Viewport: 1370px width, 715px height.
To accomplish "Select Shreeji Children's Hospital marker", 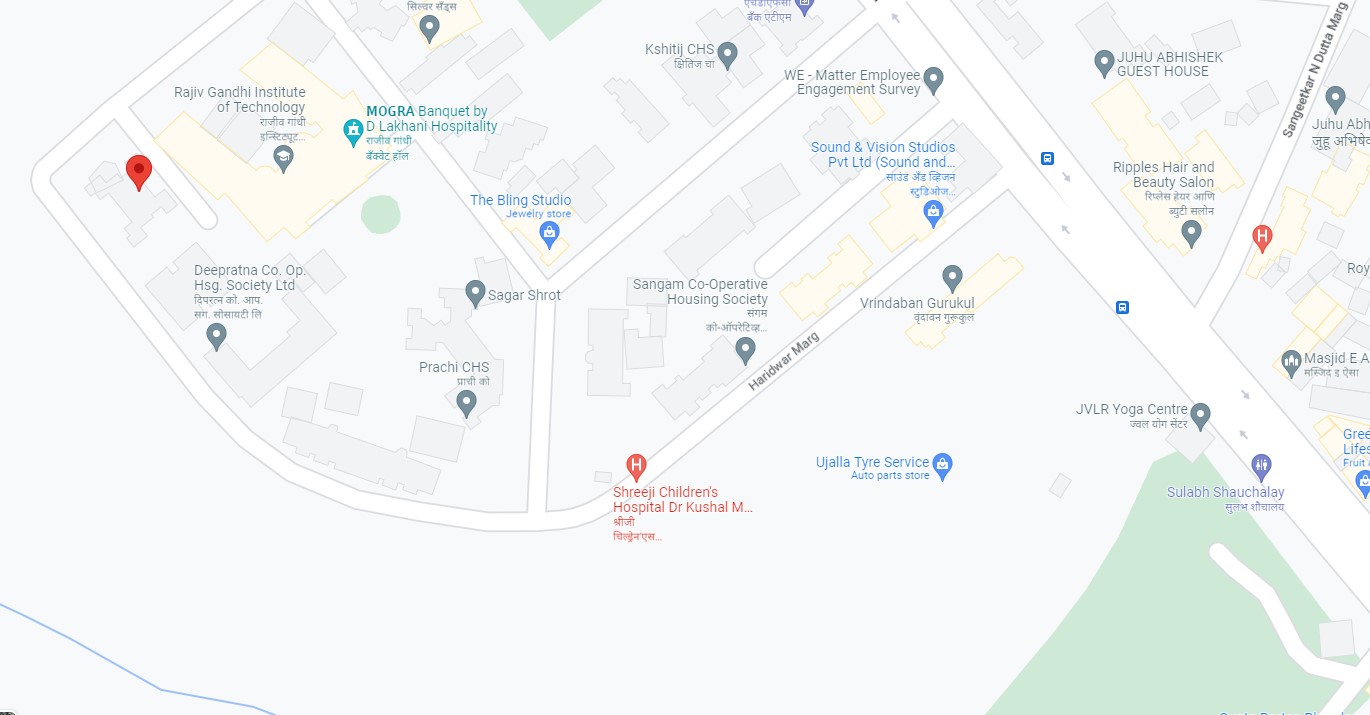I will click(x=636, y=466).
